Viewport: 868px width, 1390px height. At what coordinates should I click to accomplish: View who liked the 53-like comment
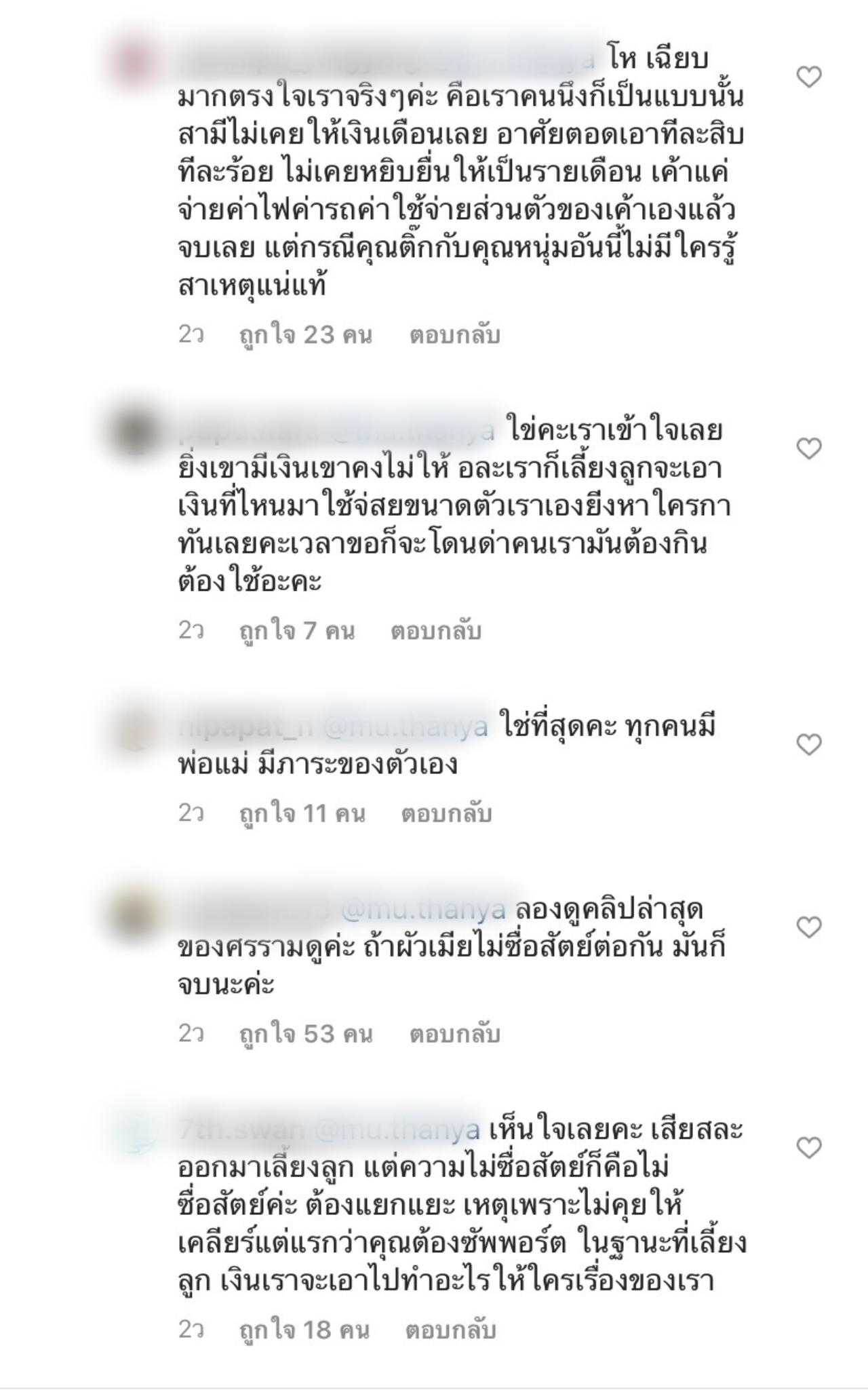click(x=305, y=1034)
